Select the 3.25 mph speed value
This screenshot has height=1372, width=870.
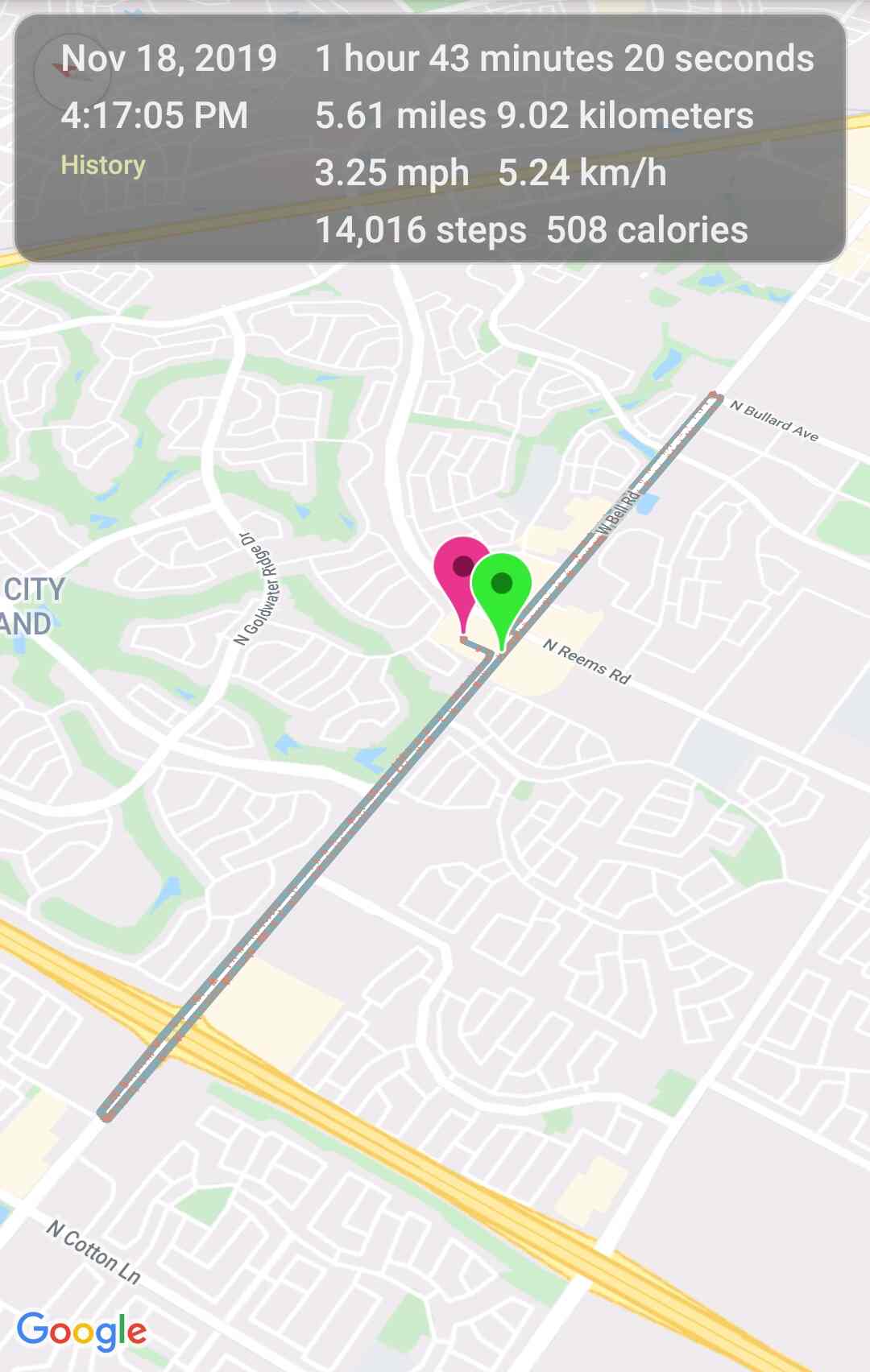[392, 171]
